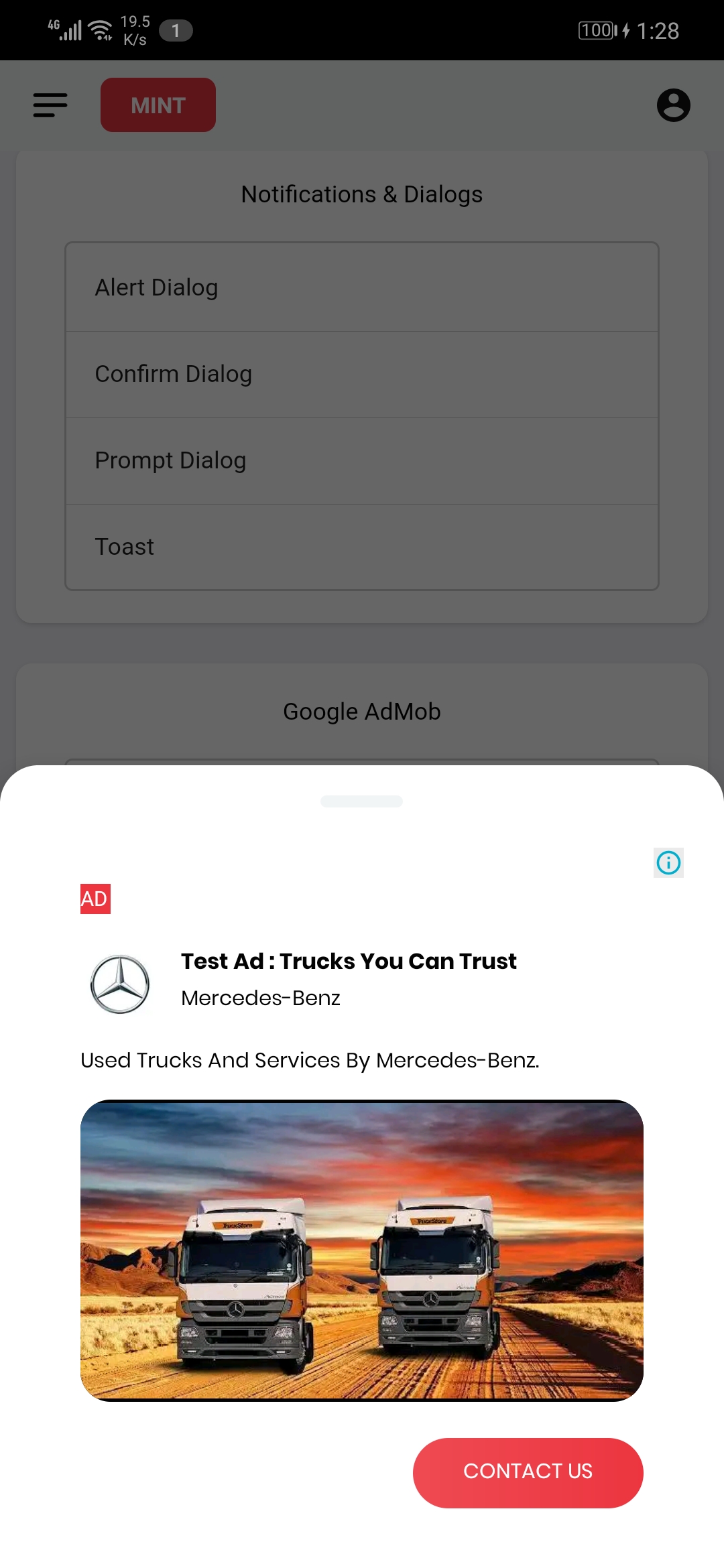Open the Alert Dialog option

click(x=362, y=287)
